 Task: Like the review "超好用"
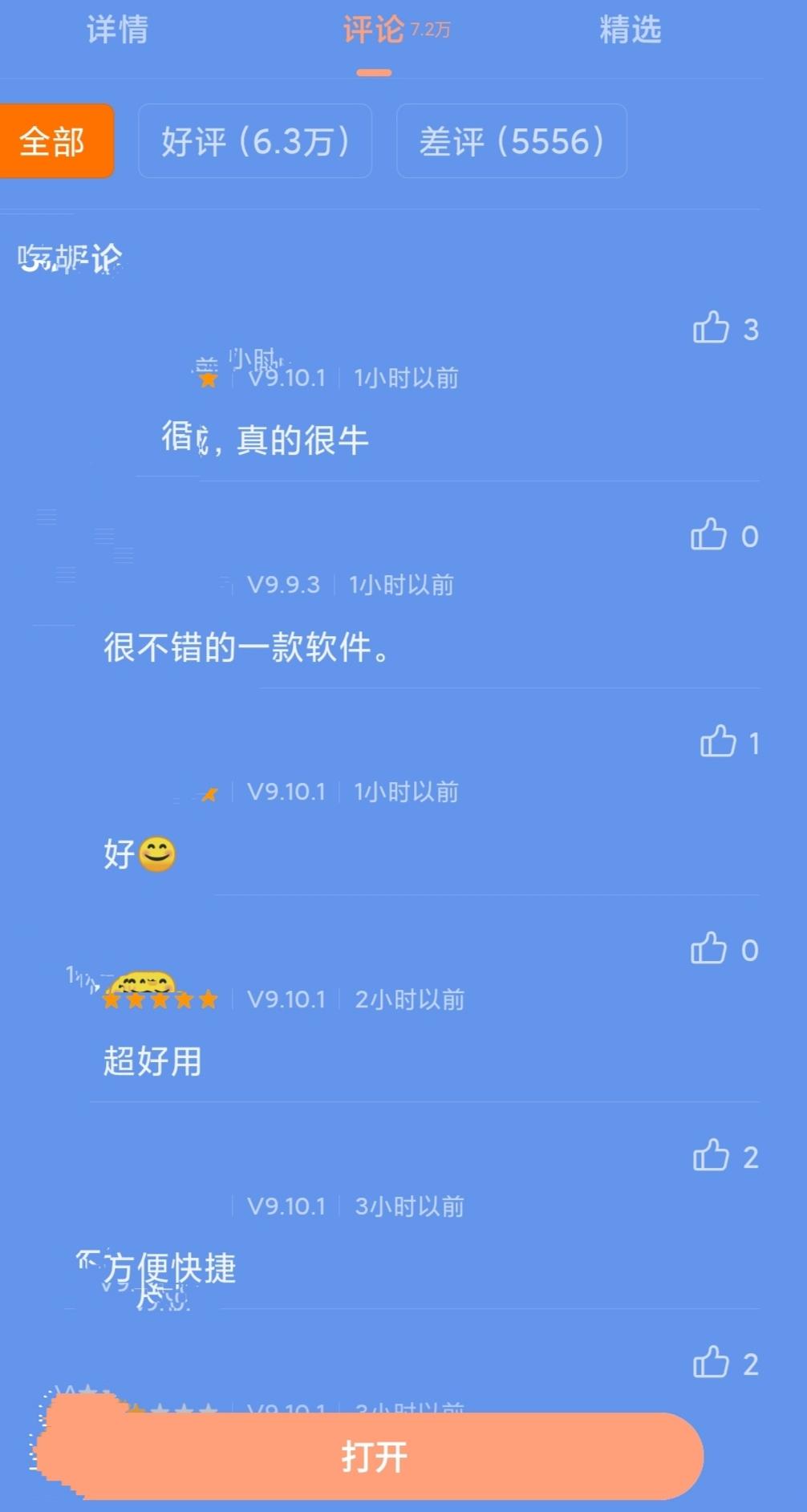(x=709, y=949)
